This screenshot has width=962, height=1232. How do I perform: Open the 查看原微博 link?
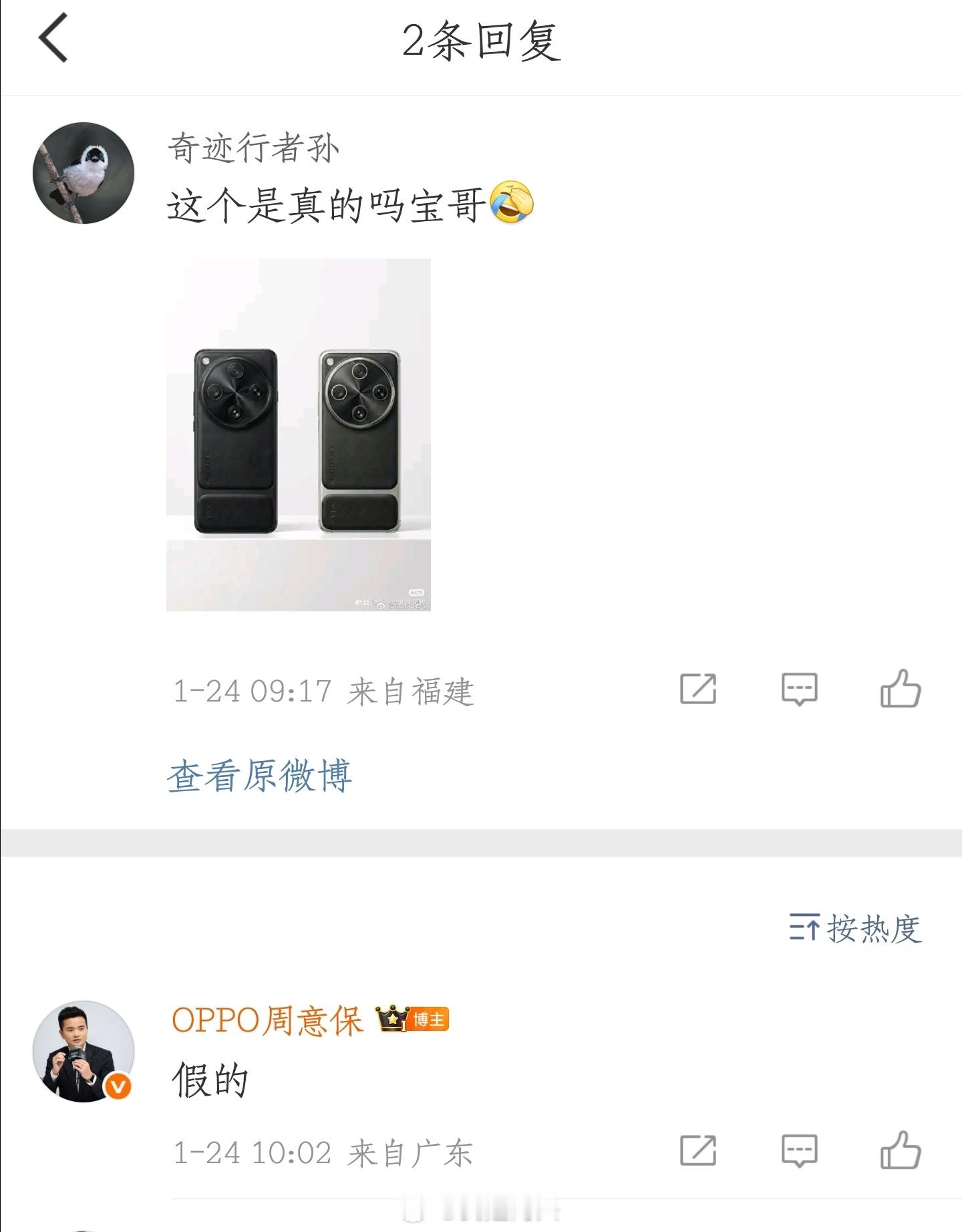click(x=260, y=777)
